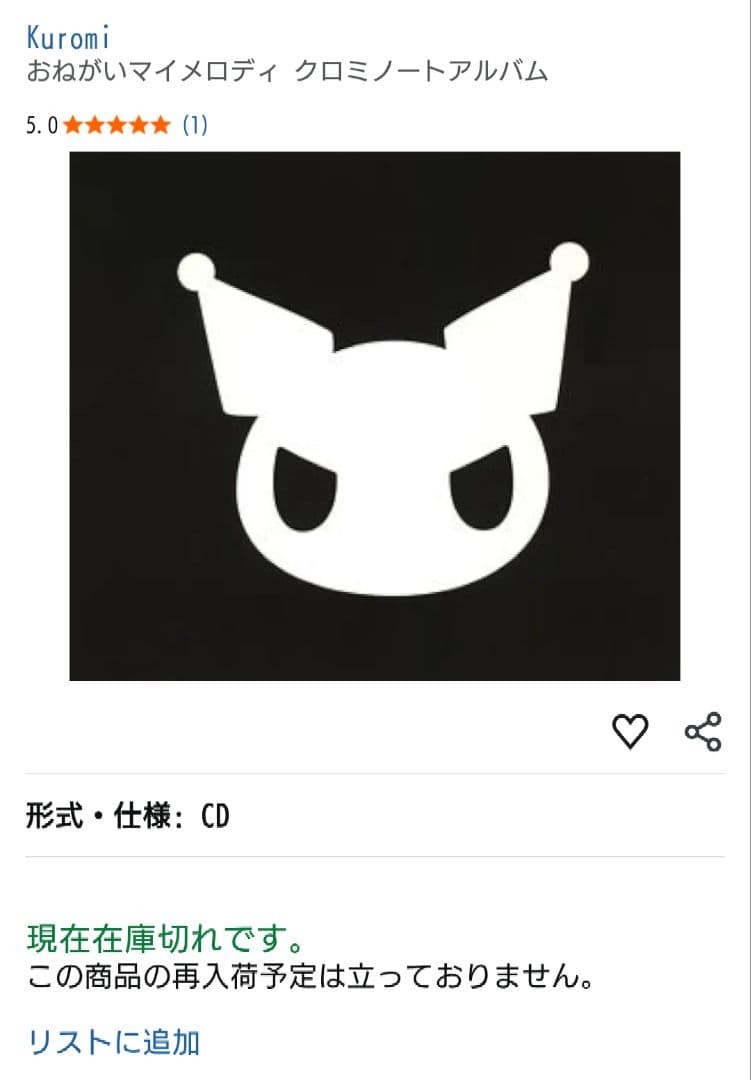Viewport: 751px width, 1080px height.
Task: Click the heart outline to save the CD
Action: [630, 732]
